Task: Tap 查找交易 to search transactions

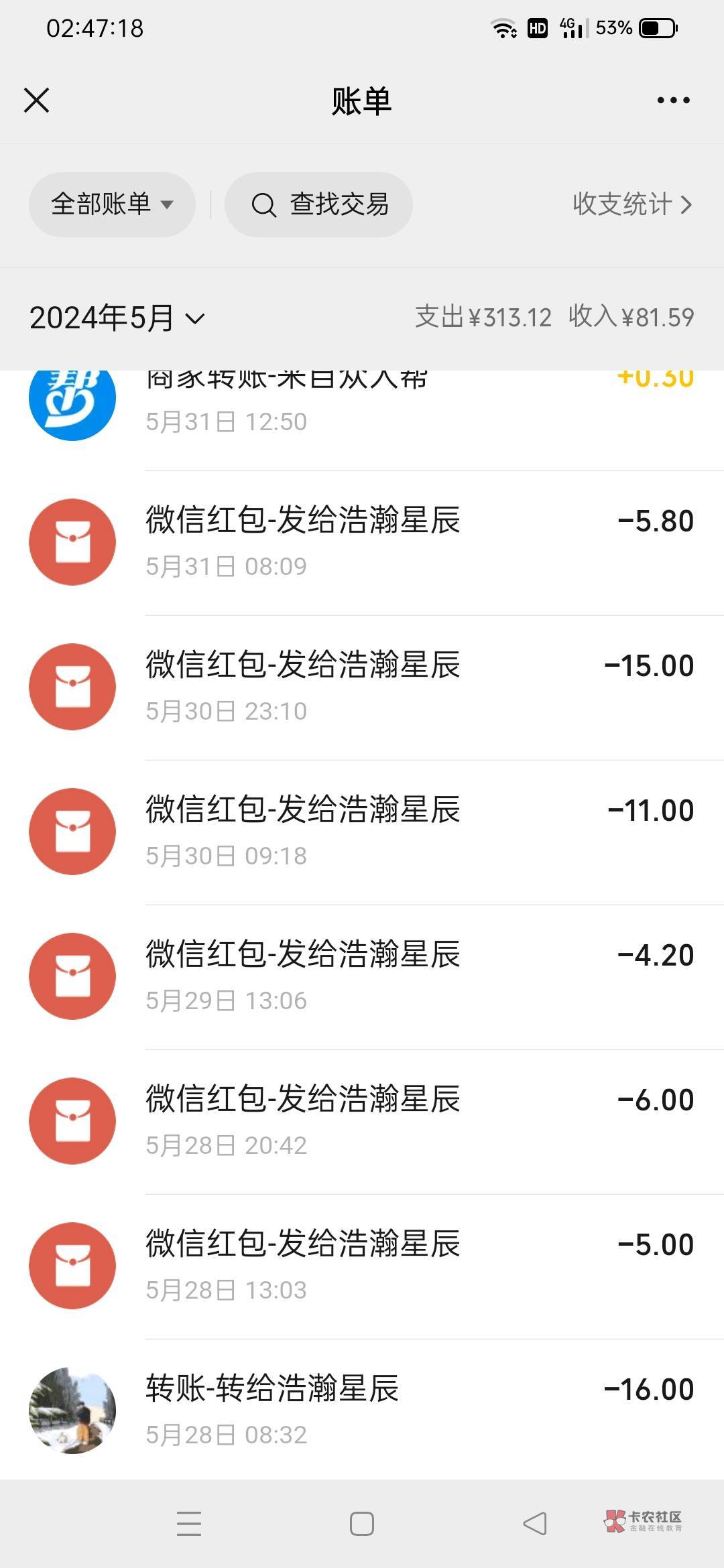Action: (319, 204)
